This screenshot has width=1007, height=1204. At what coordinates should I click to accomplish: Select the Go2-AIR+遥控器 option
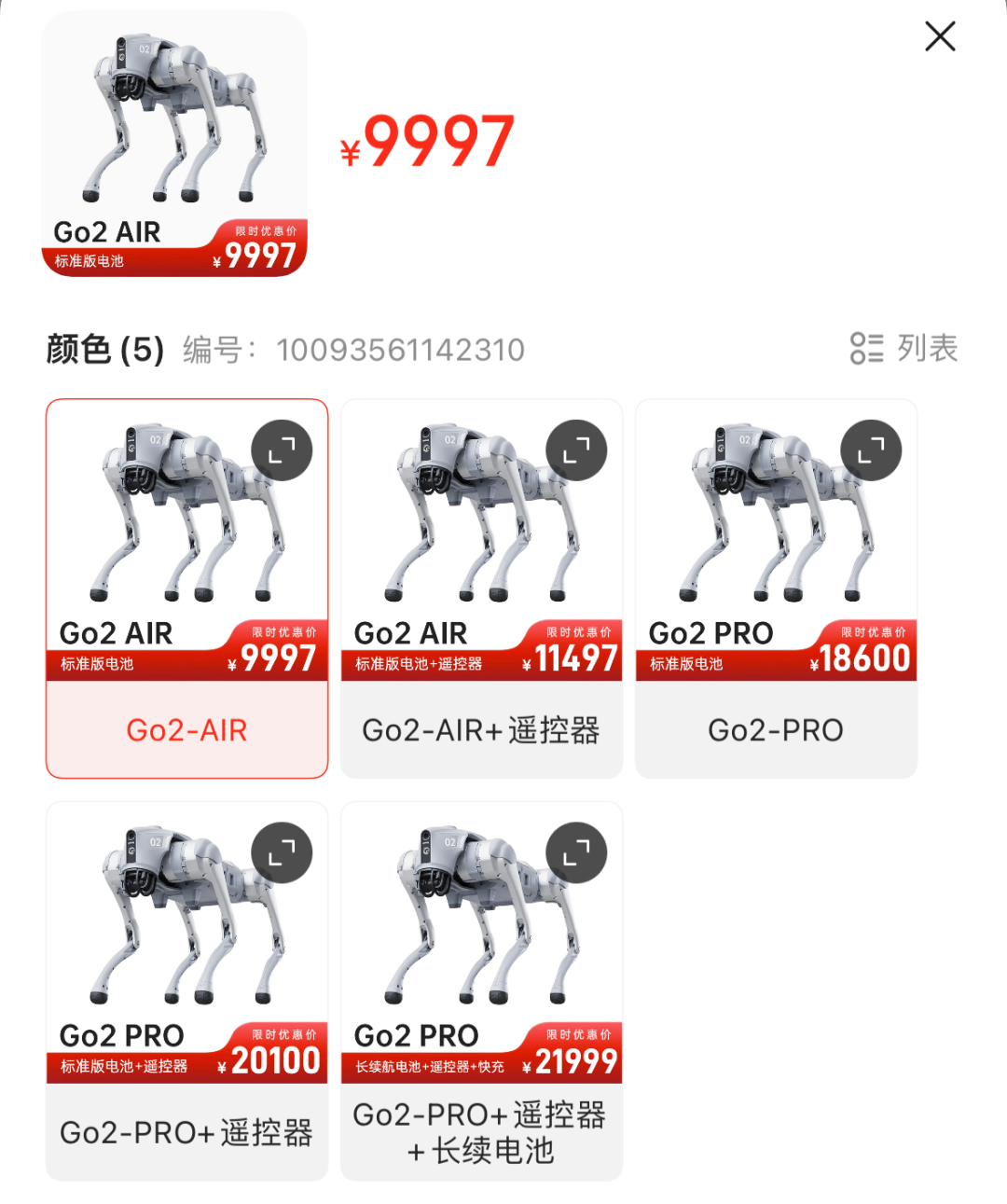pyautogui.click(x=481, y=730)
